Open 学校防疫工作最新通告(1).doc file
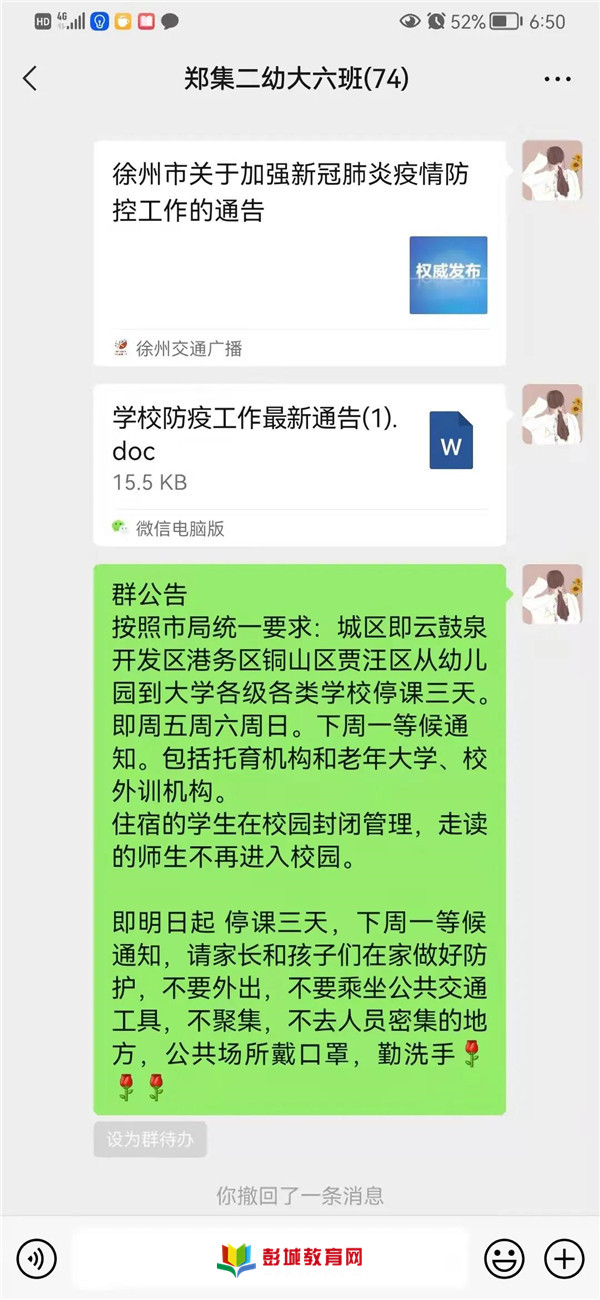 (x=299, y=464)
